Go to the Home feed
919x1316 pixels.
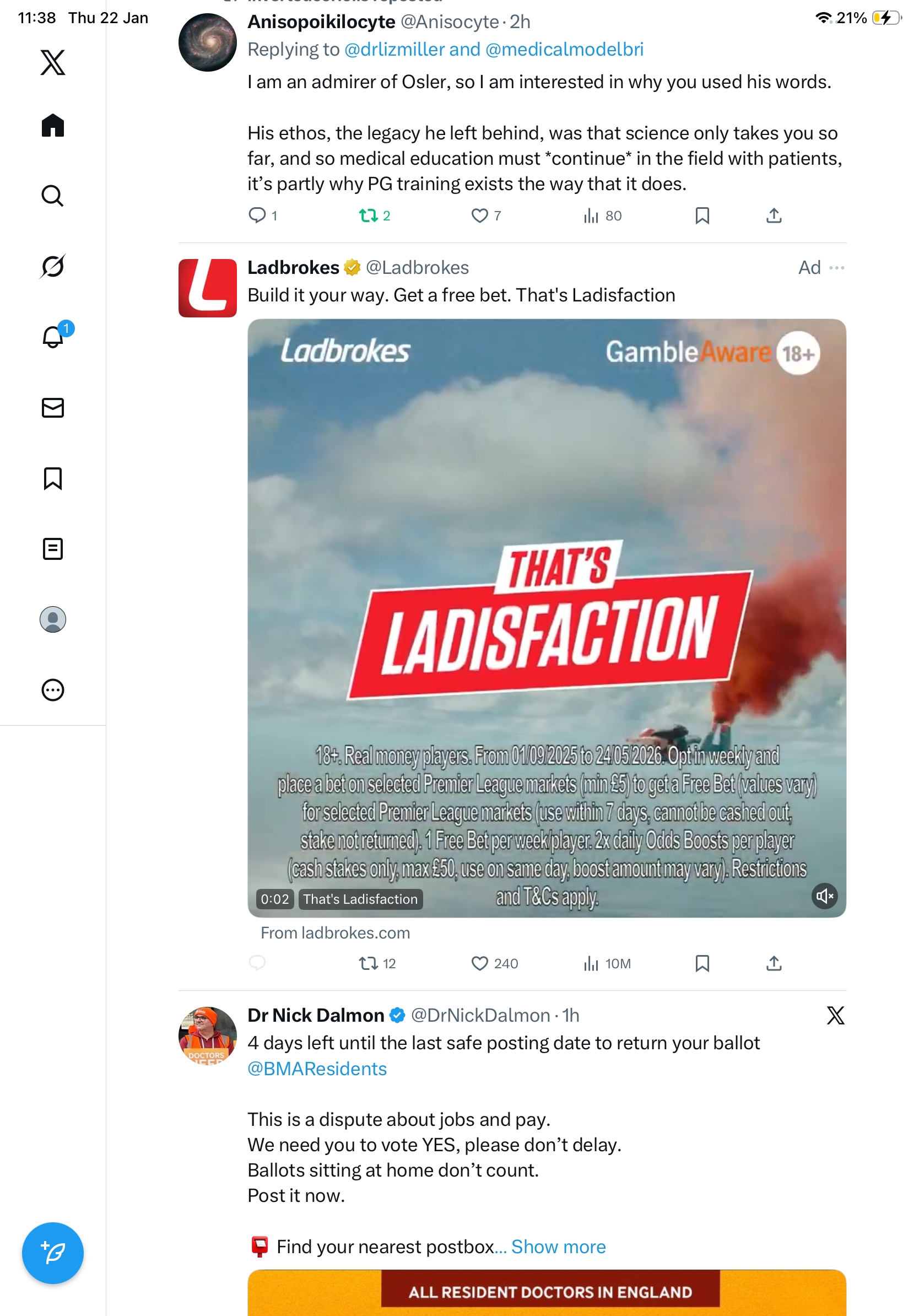click(53, 125)
